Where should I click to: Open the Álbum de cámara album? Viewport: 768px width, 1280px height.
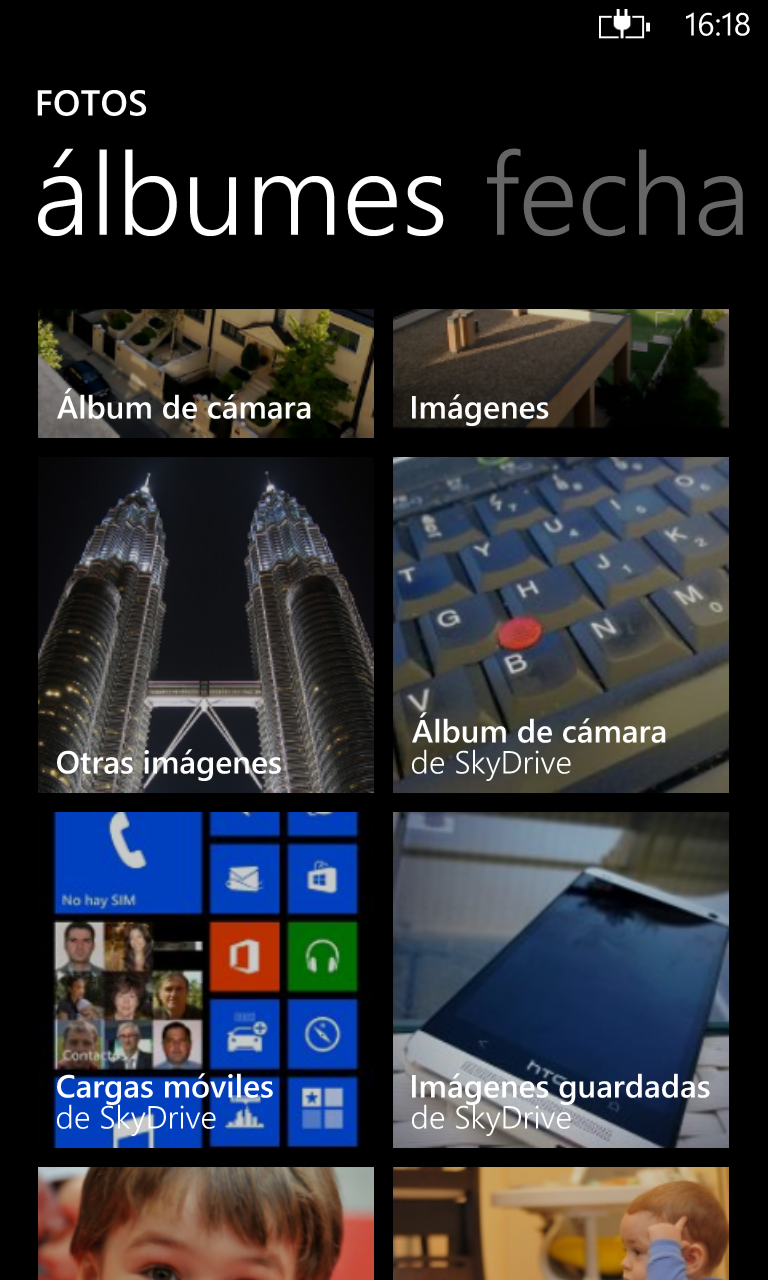click(206, 373)
